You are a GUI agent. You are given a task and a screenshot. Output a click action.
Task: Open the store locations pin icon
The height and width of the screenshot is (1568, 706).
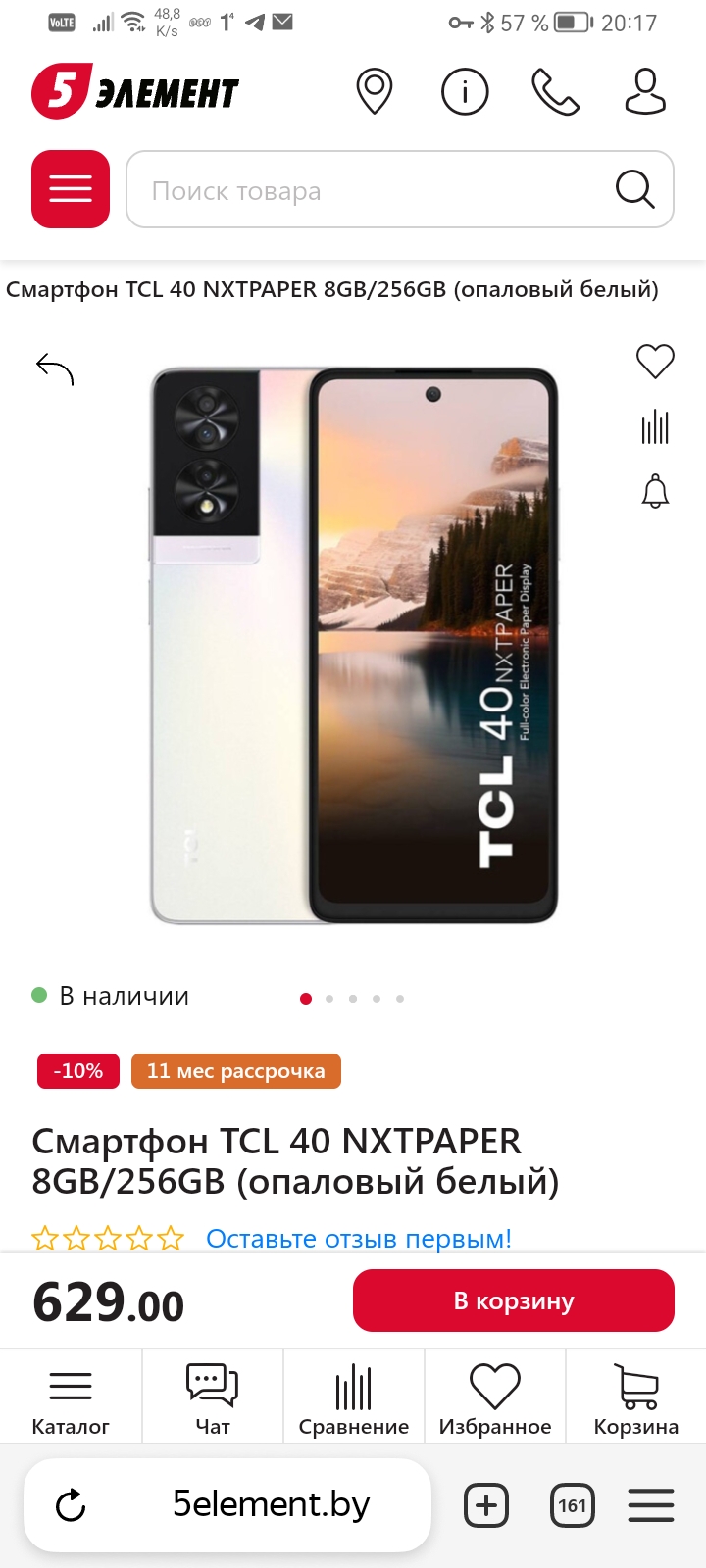[374, 92]
